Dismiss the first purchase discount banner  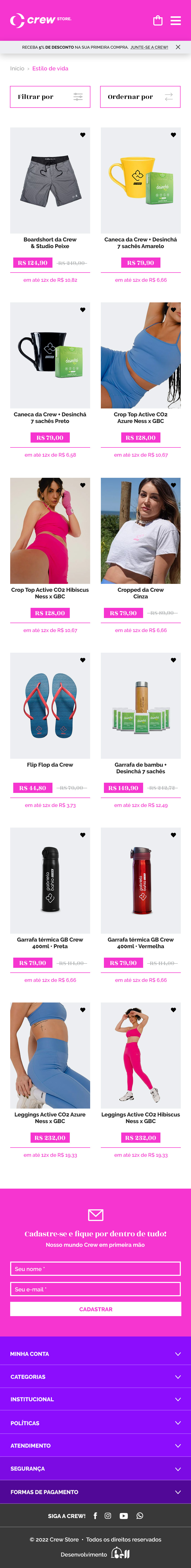click(178, 47)
